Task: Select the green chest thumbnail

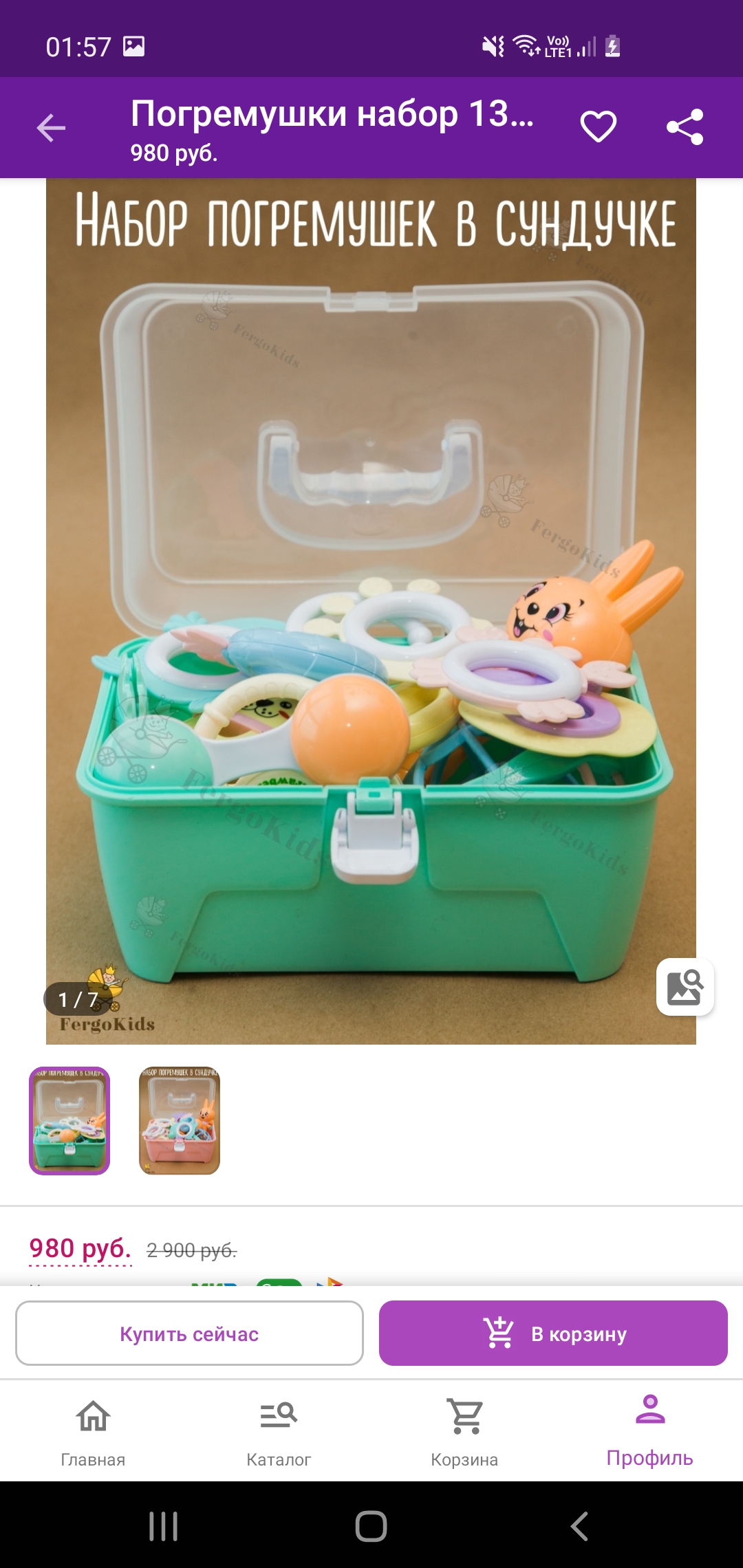Action: pyautogui.click(x=69, y=1120)
